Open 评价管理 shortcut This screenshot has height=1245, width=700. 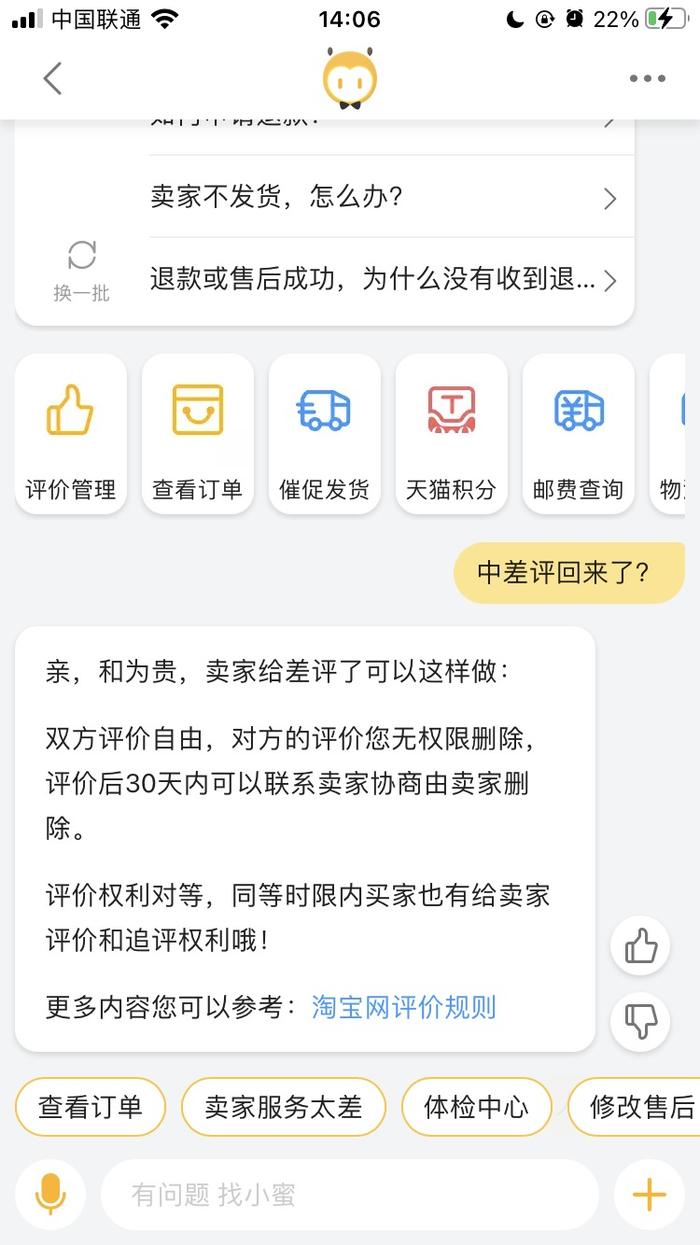click(x=71, y=434)
